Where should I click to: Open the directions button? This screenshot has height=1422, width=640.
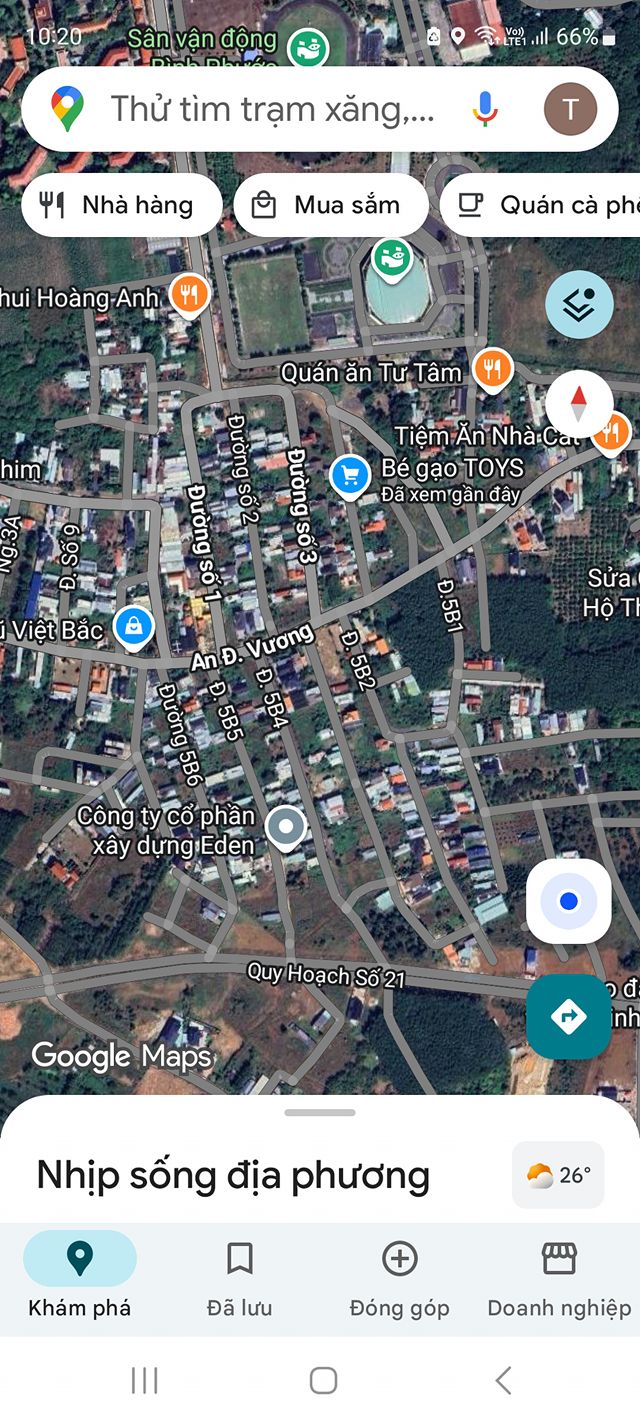pyautogui.click(x=568, y=1016)
